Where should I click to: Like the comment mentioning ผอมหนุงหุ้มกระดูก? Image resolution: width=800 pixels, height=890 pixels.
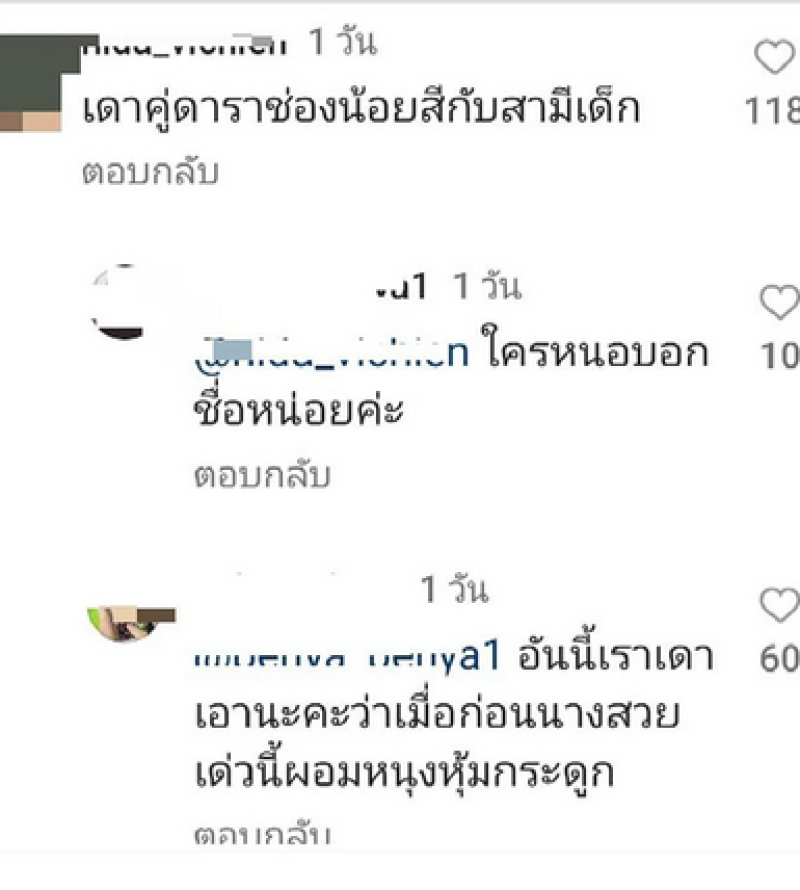point(780,605)
